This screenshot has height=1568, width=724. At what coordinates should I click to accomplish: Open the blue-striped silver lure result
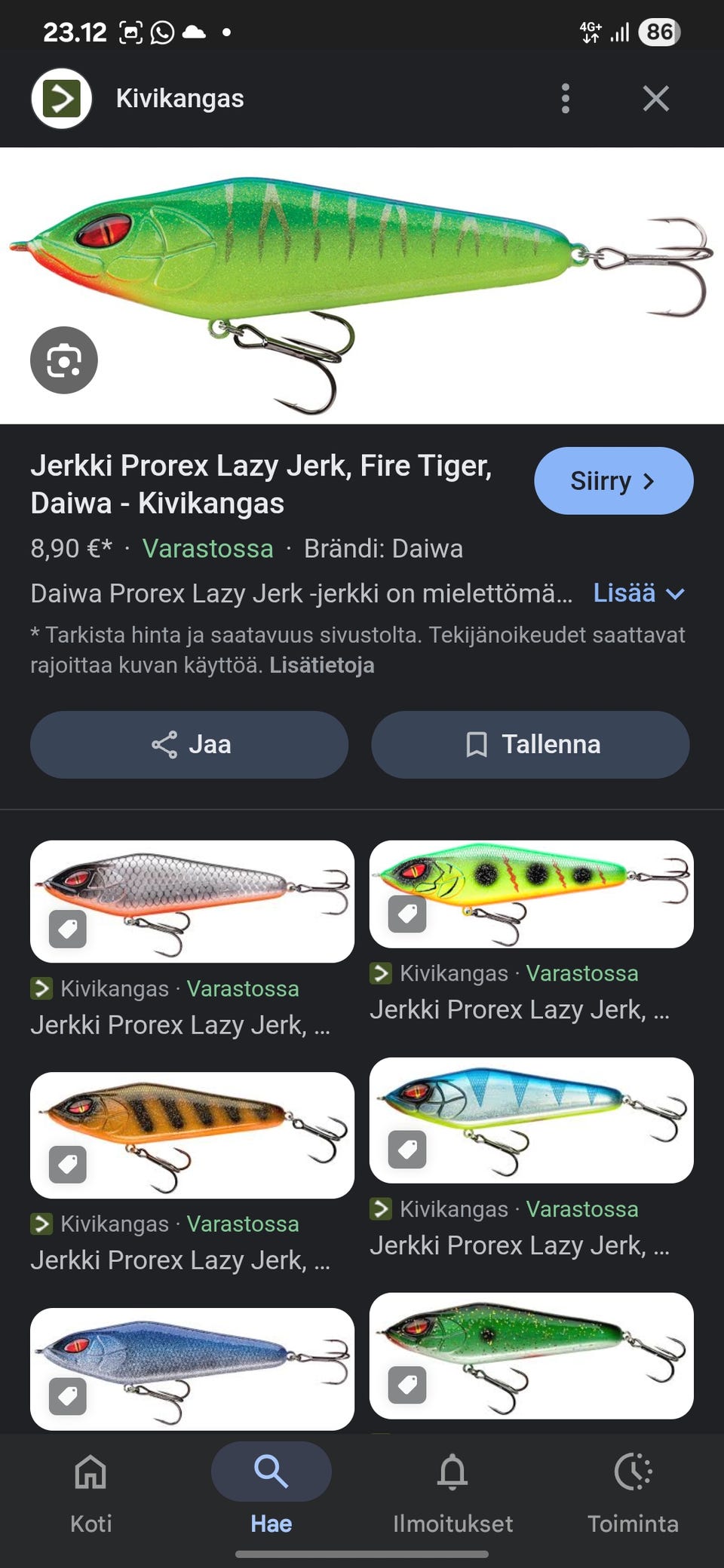(x=531, y=1119)
